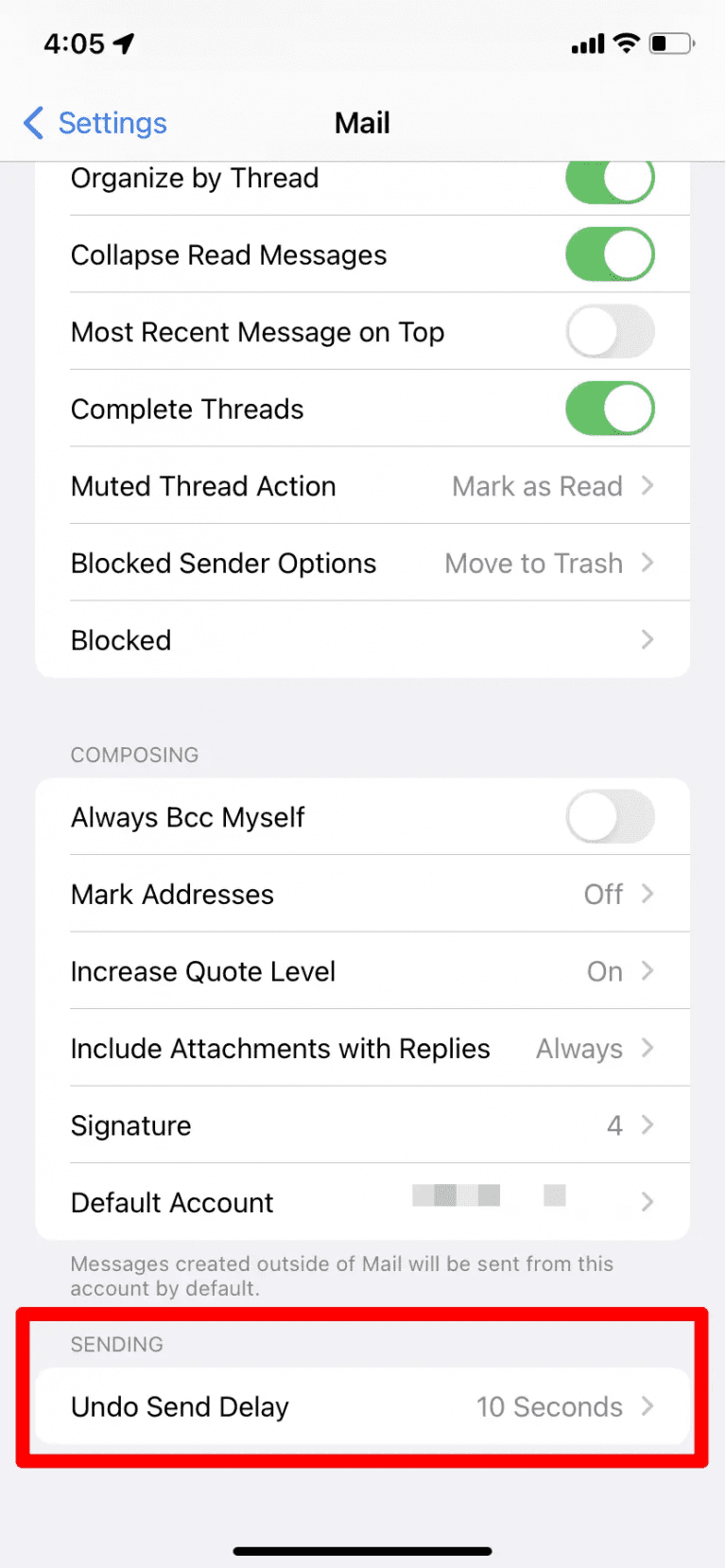Tap the home indicator bar
The height and width of the screenshot is (1568, 726).
coord(362,1550)
